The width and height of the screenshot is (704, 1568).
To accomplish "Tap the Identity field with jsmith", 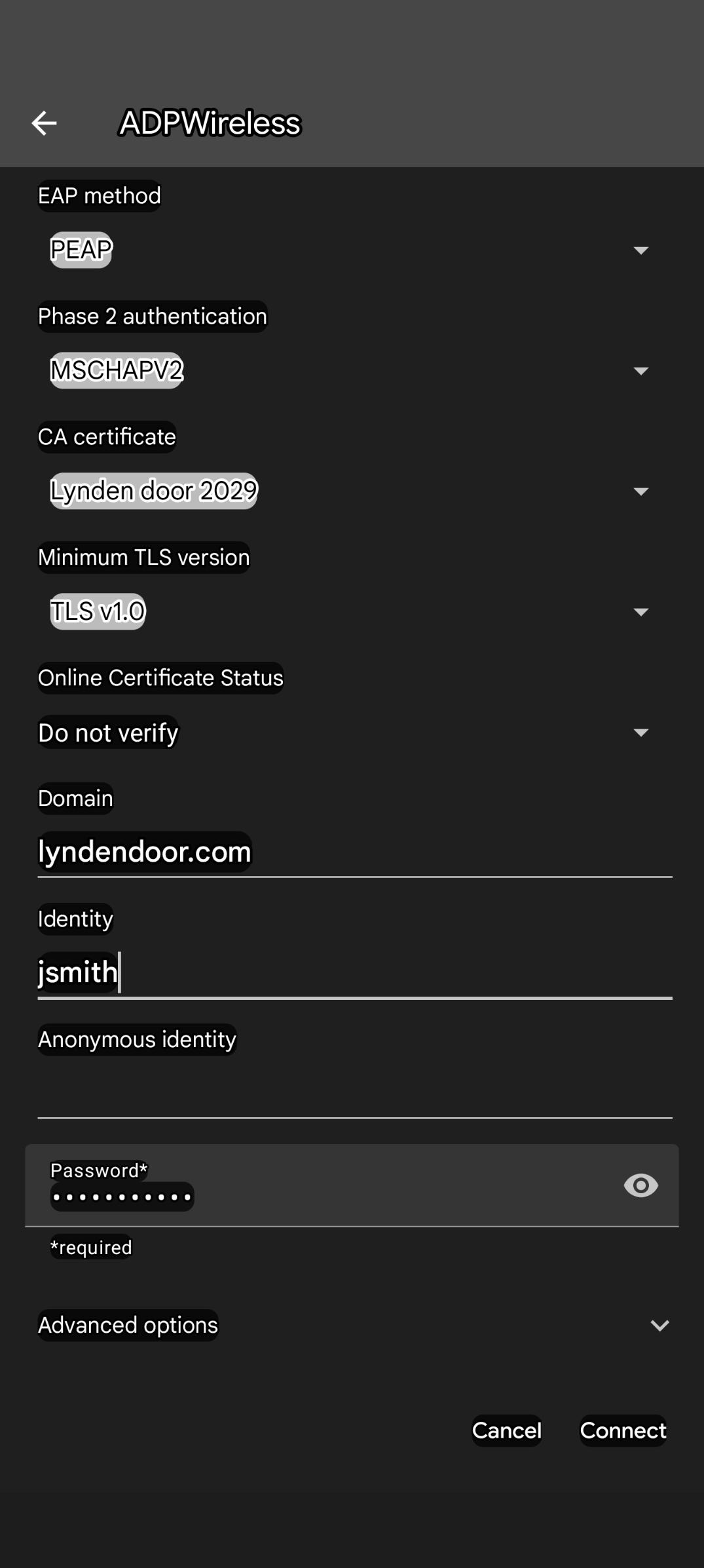I will (354, 972).
